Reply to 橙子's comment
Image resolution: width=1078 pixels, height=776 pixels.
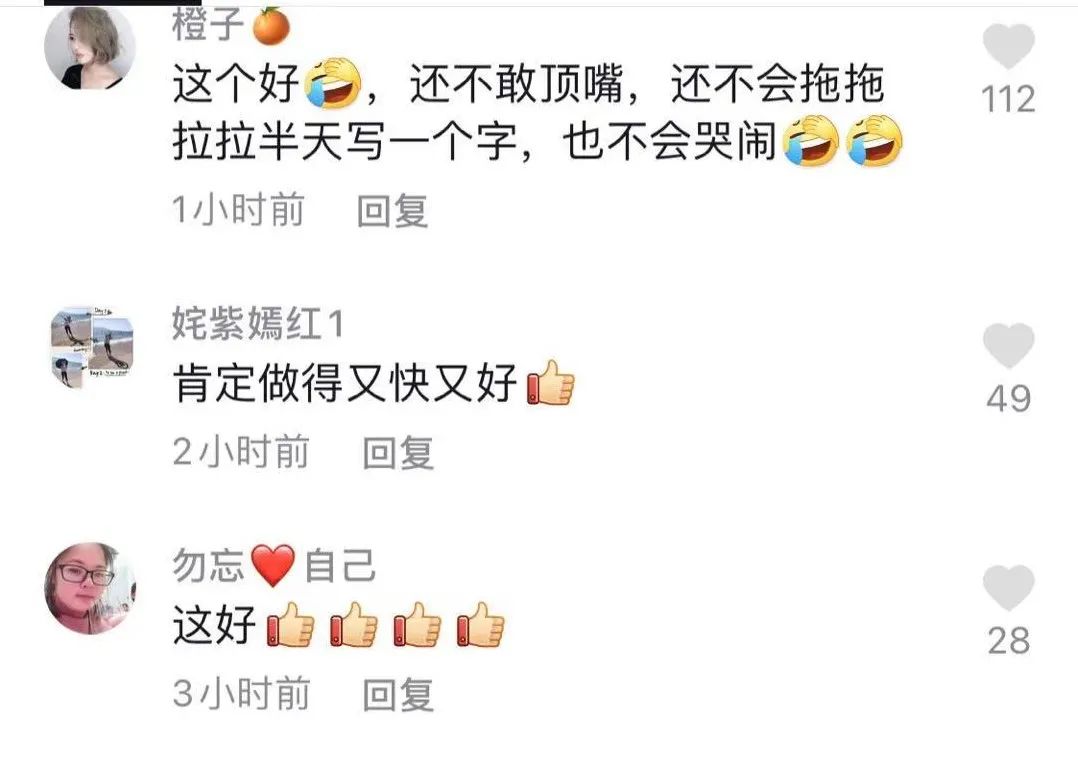pos(393,211)
